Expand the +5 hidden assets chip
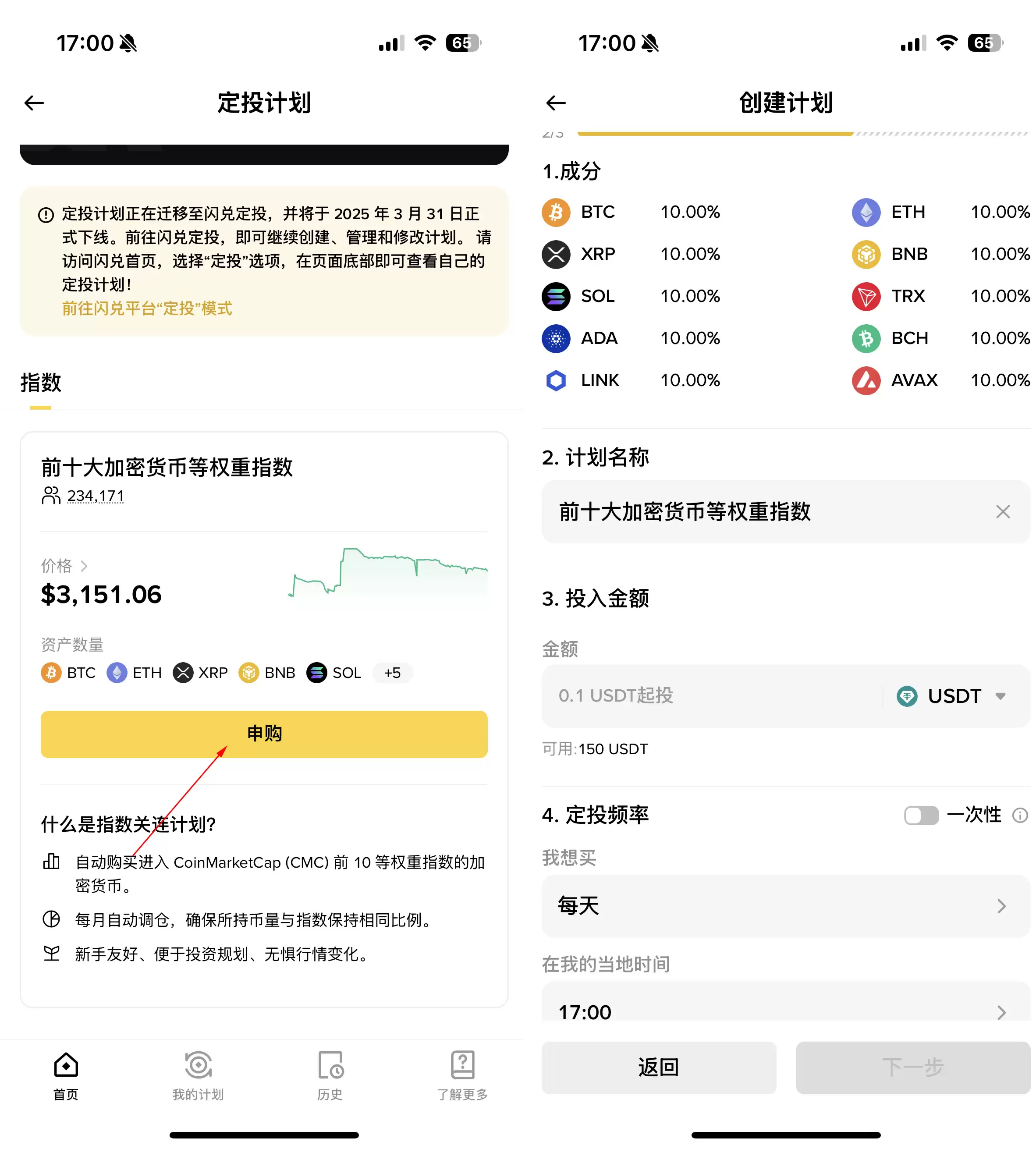This screenshot has width=1036, height=1149. coord(392,673)
